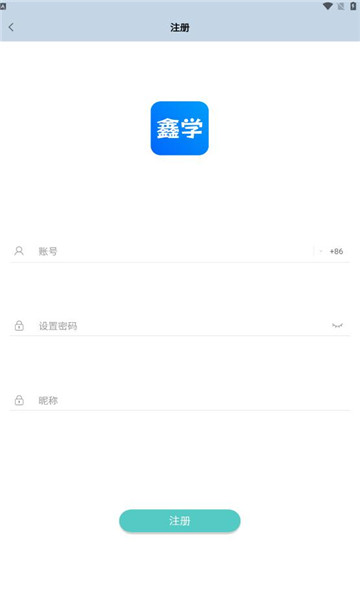Viewport: 360px width, 600px height.
Task: Tap the 昵称 nickname input field
Action: coord(193,401)
